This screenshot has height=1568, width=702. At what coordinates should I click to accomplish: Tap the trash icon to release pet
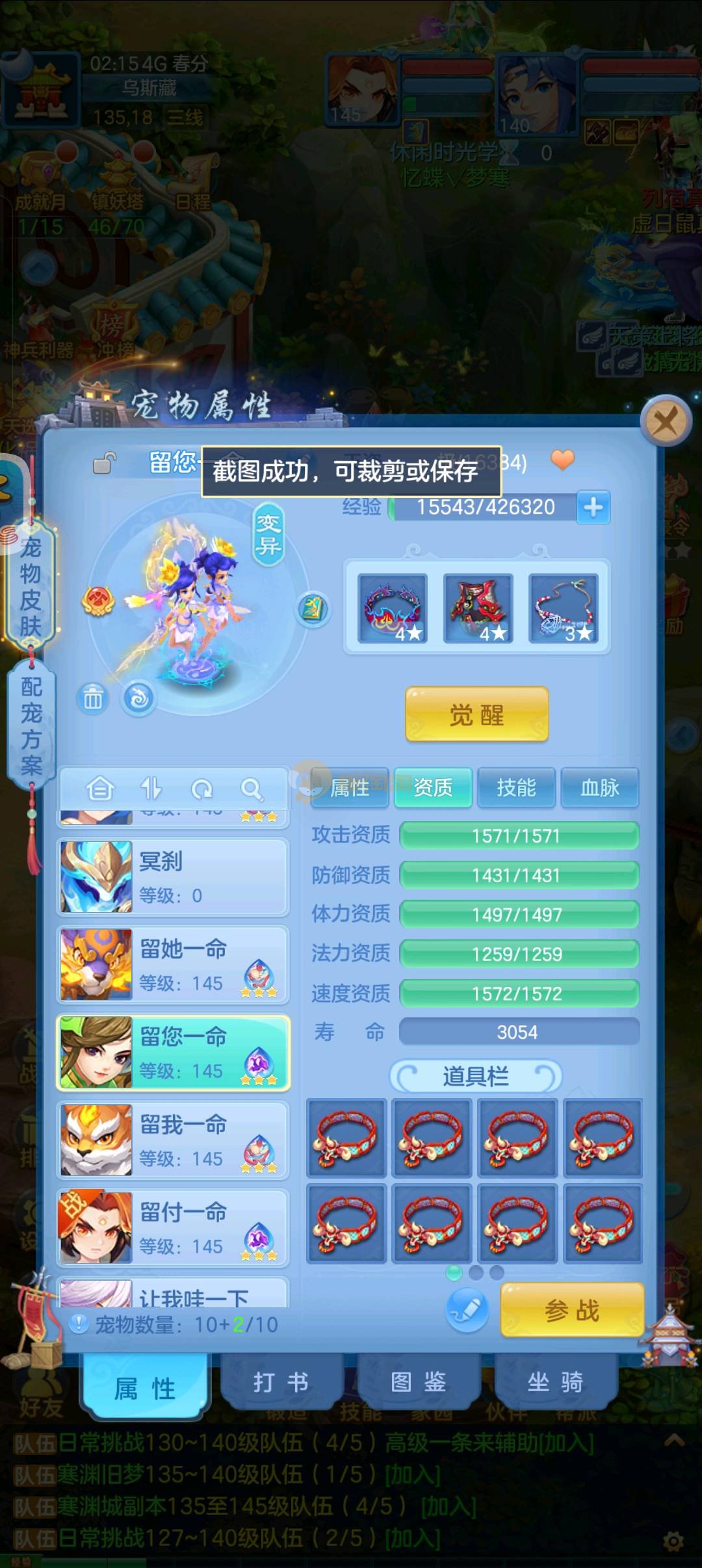(93, 699)
